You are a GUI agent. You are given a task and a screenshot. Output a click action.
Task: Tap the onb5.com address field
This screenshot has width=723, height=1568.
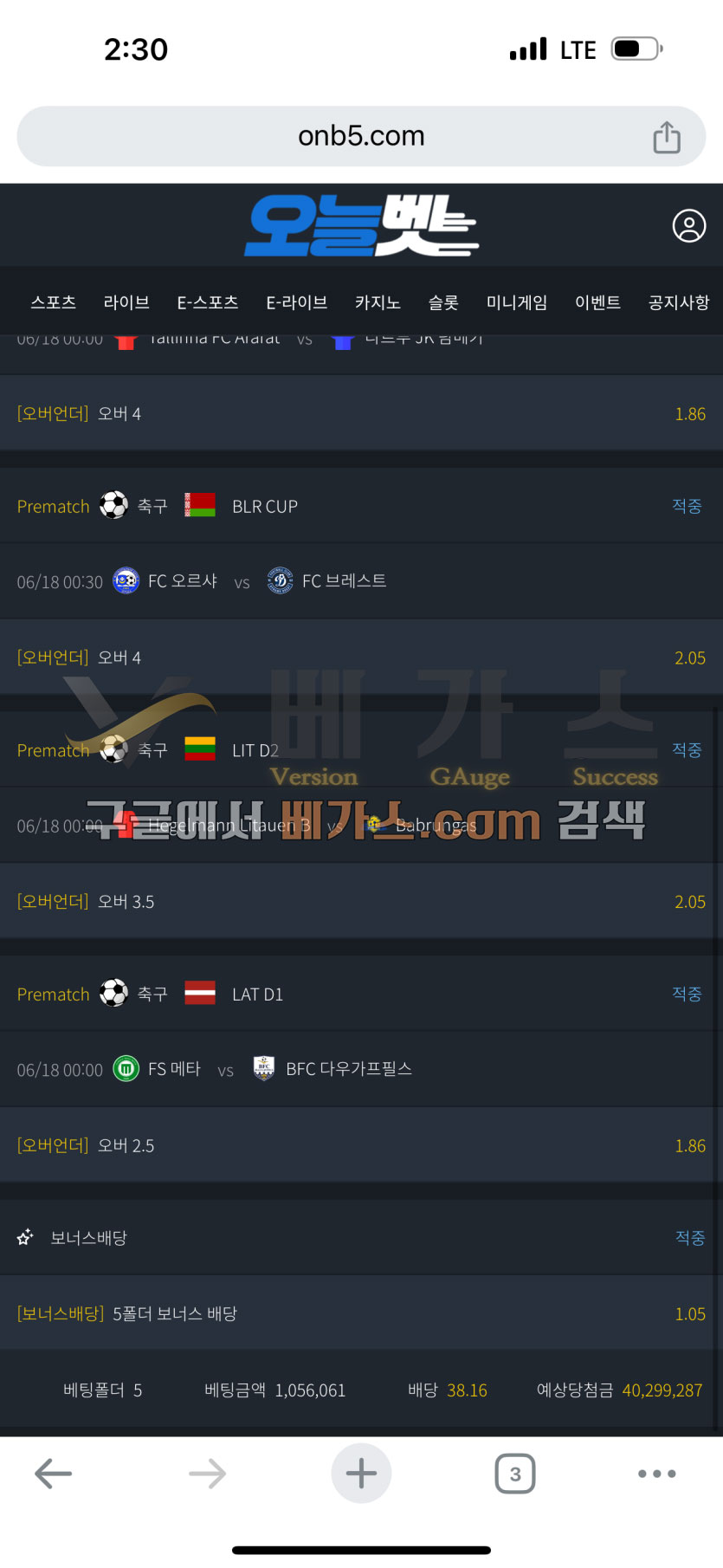tap(361, 136)
